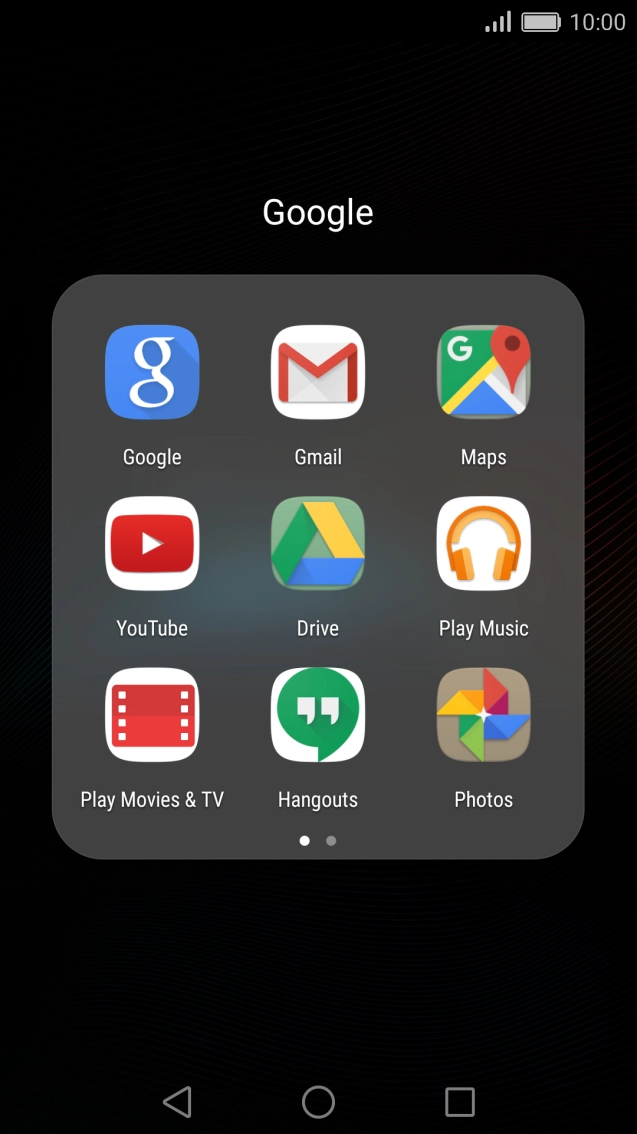Open Play Movies & TV
The width and height of the screenshot is (637, 1134).
click(152, 715)
